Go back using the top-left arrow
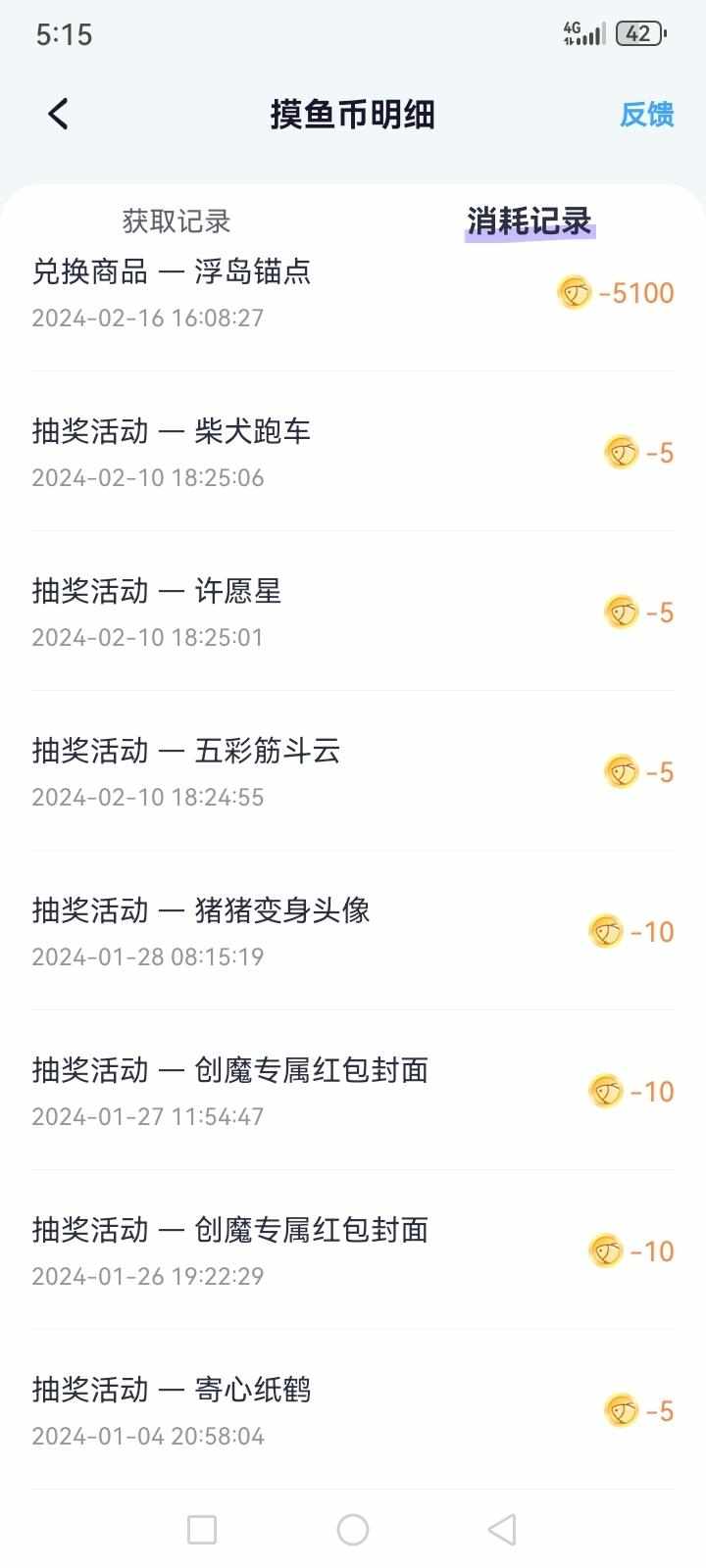The width and height of the screenshot is (706, 1568). point(59,115)
